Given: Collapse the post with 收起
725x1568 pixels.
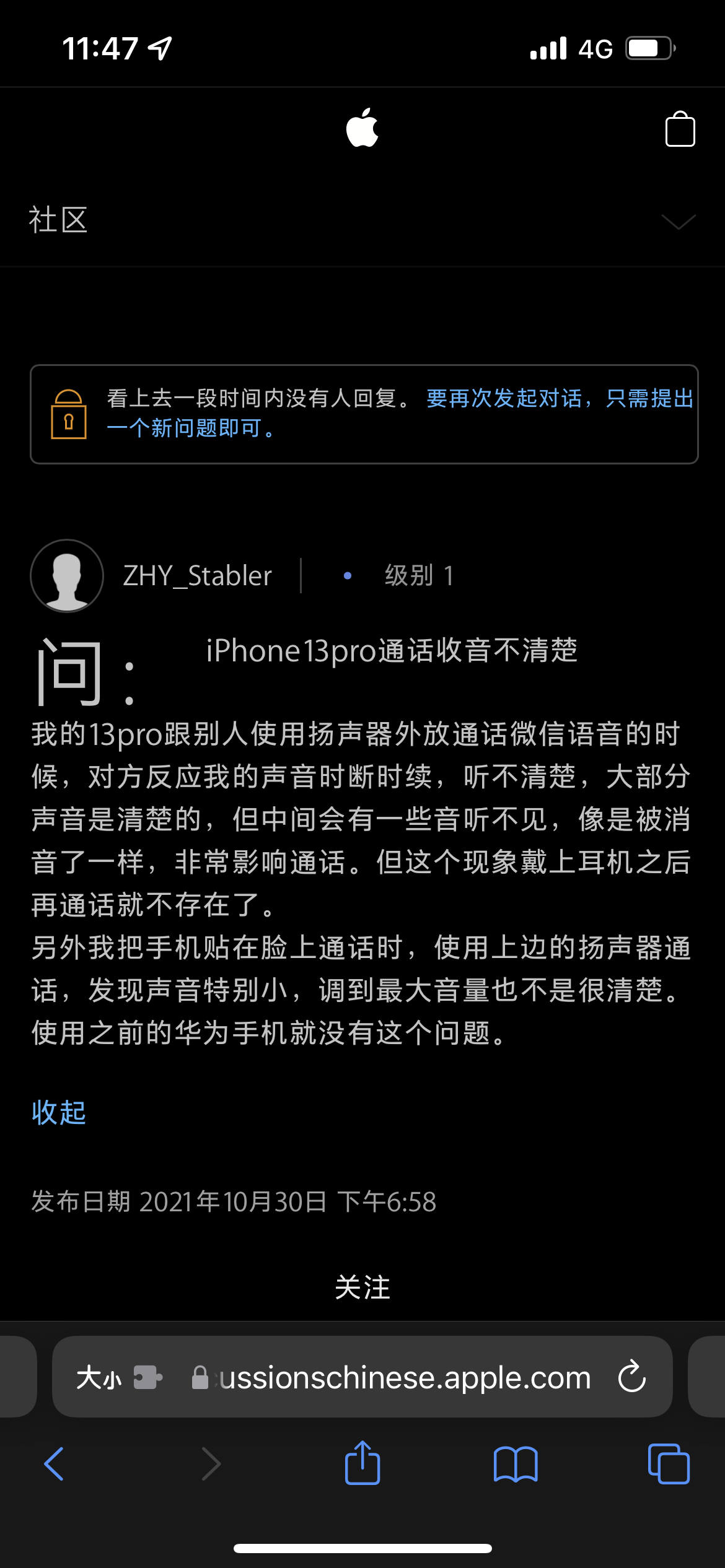Looking at the screenshot, I should [x=59, y=1113].
